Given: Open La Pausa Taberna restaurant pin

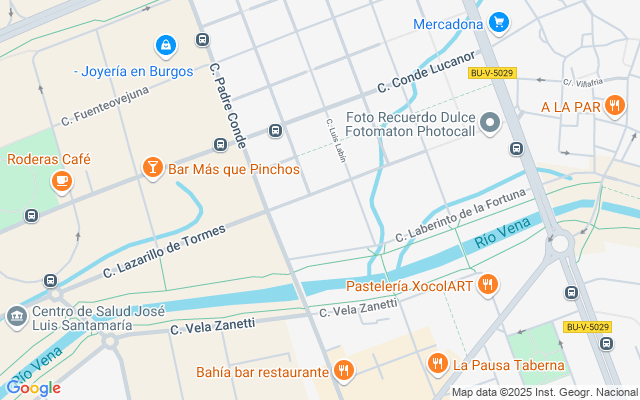Looking at the screenshot, I should pyautogui.click(x=437, y=364).
